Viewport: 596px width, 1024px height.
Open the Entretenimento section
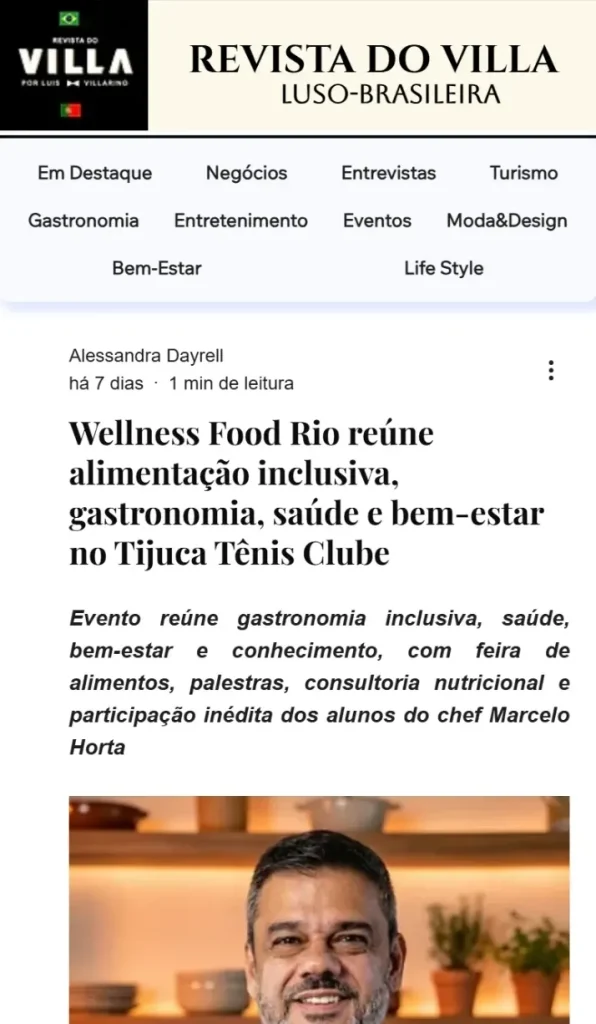[x=241, y=221]
